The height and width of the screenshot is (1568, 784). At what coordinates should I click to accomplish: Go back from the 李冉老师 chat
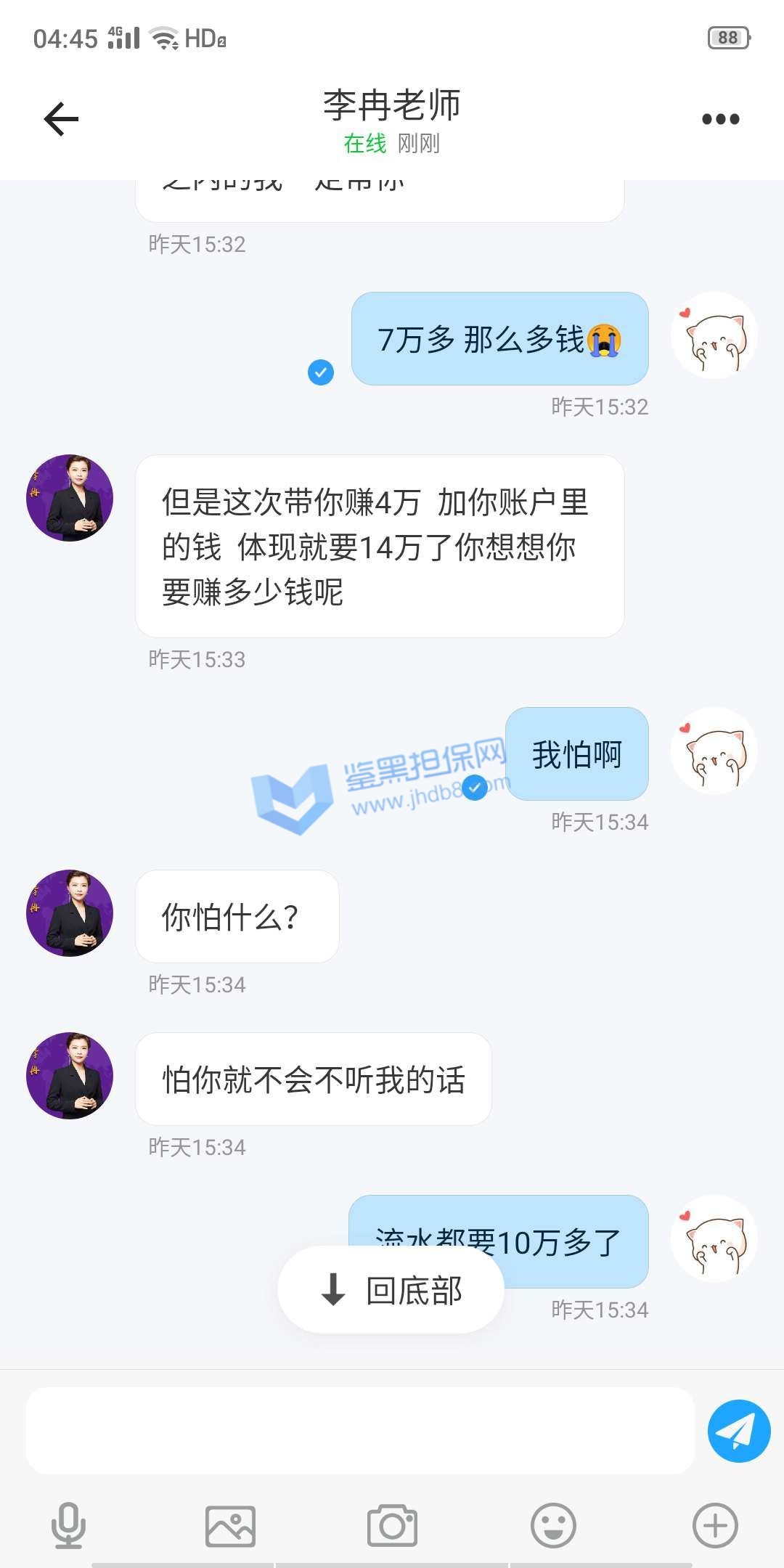pyautogui.click(x=62, y=119)
